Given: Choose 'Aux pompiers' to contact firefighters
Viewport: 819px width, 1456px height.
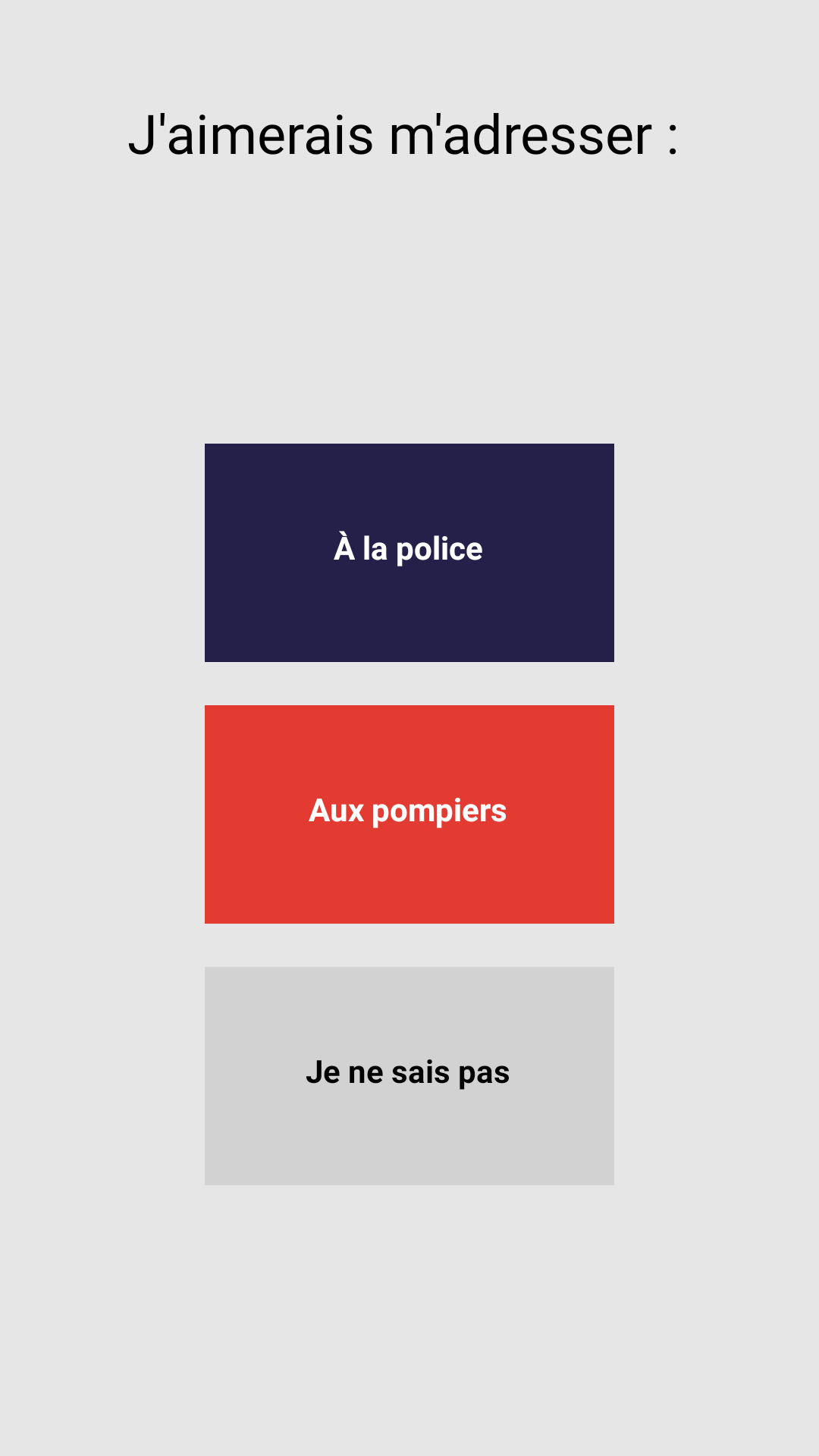Looking at the screenshot, I should click(409, 814).
